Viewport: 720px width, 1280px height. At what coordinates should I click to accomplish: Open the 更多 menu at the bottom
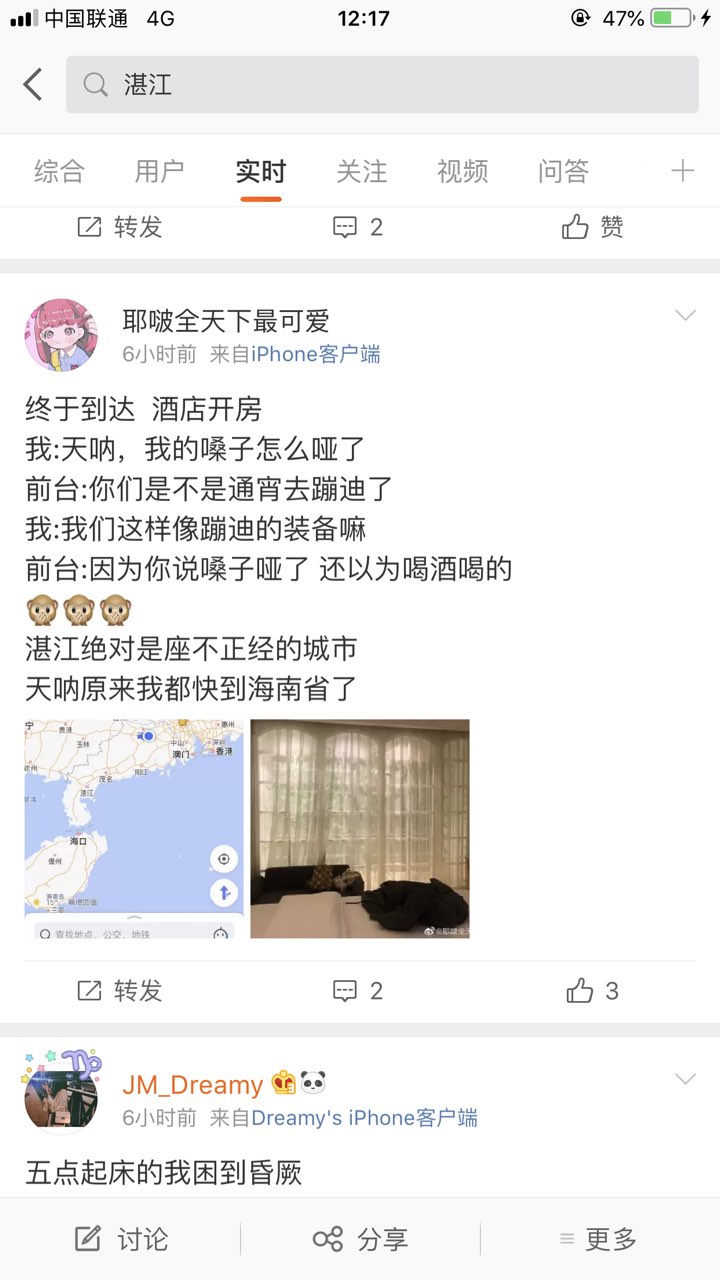[x=598, y=1239]
